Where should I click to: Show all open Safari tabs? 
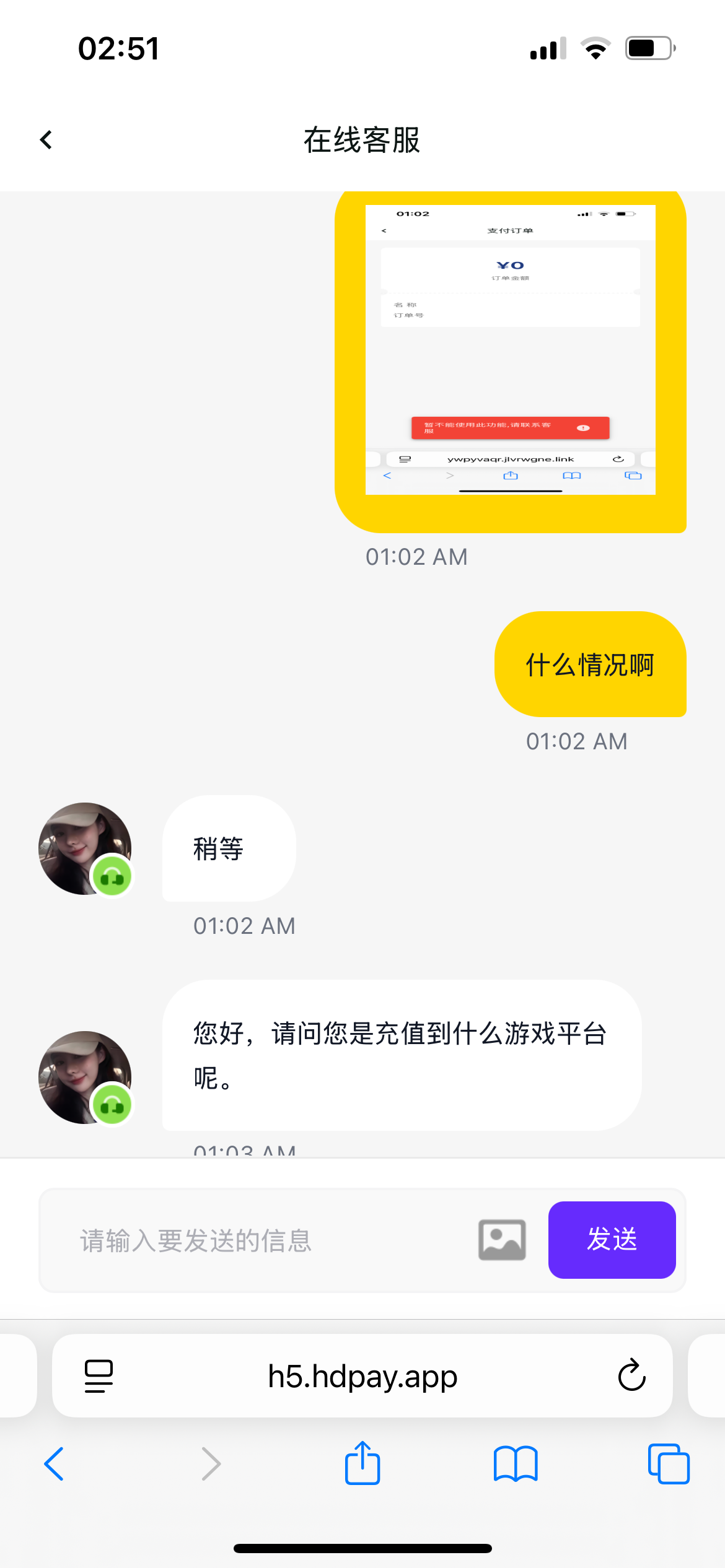pos(669,1464)
